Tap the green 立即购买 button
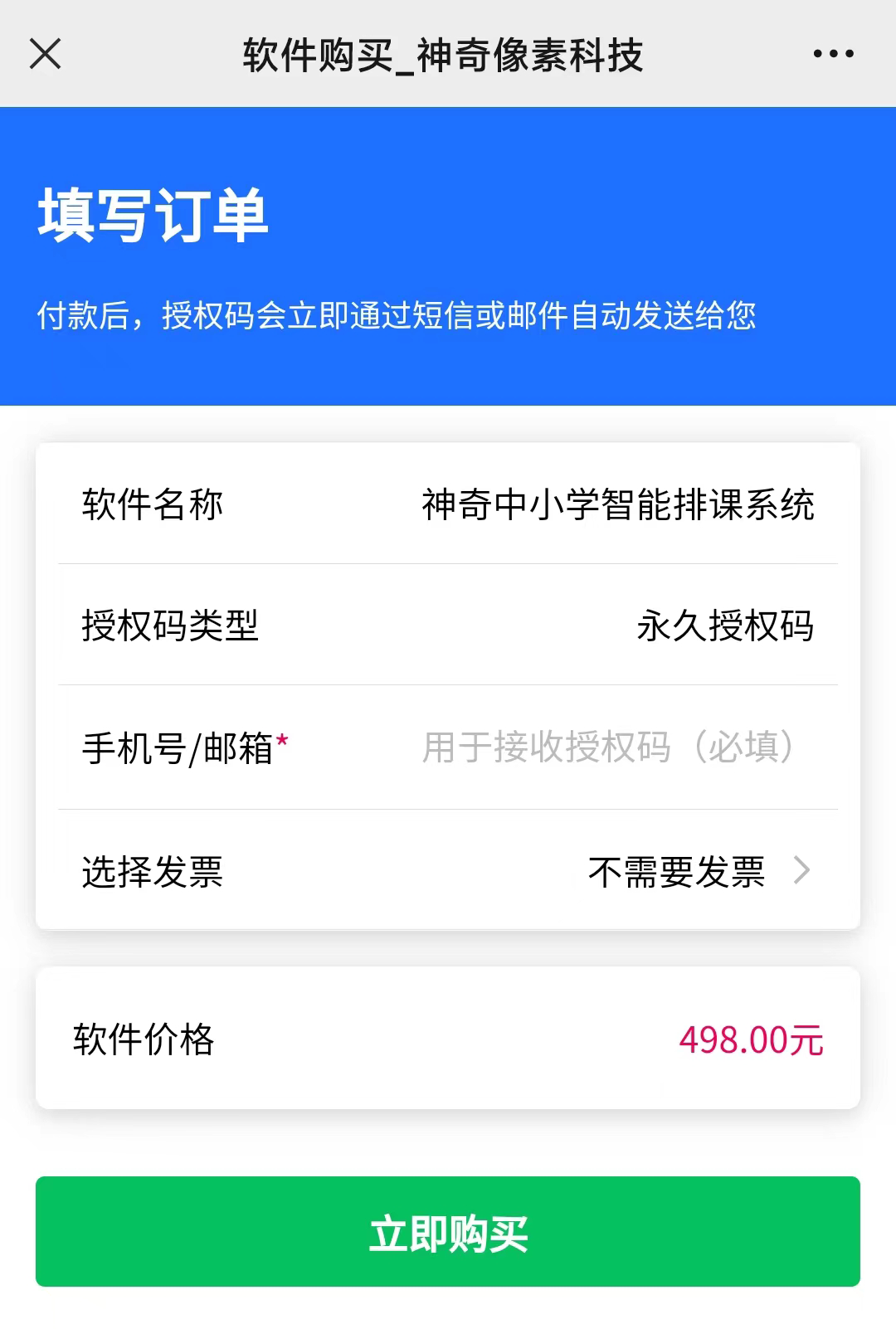 pyautogui.click(x=448, y=1232)
